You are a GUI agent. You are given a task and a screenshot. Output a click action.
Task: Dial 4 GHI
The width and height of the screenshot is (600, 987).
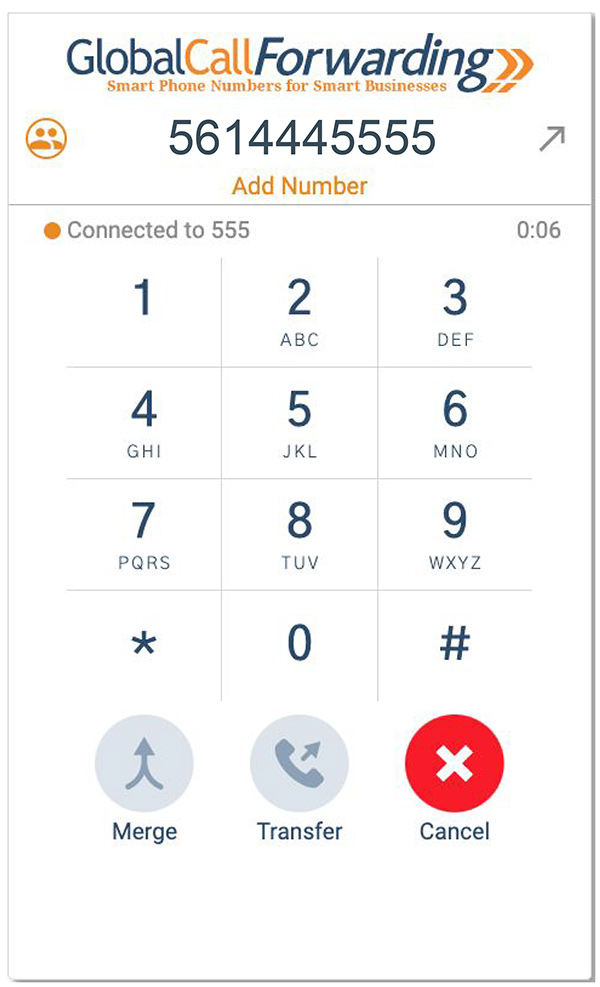click(x=144, y=423)
